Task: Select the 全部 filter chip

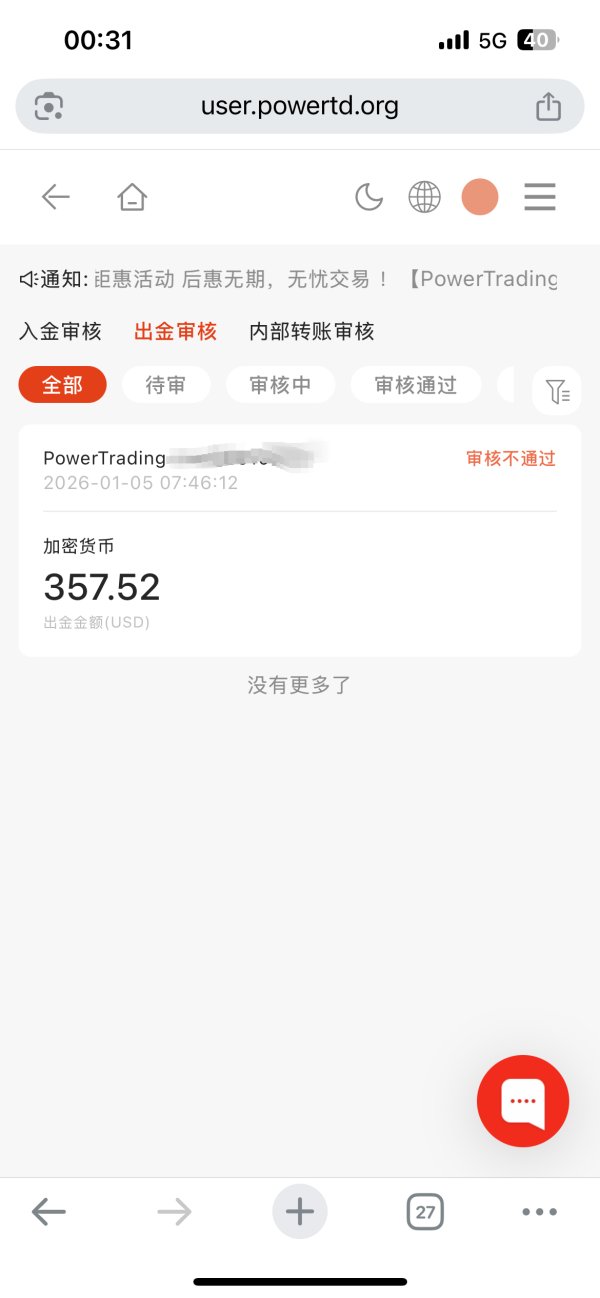Action: click(x=62, y=385)
